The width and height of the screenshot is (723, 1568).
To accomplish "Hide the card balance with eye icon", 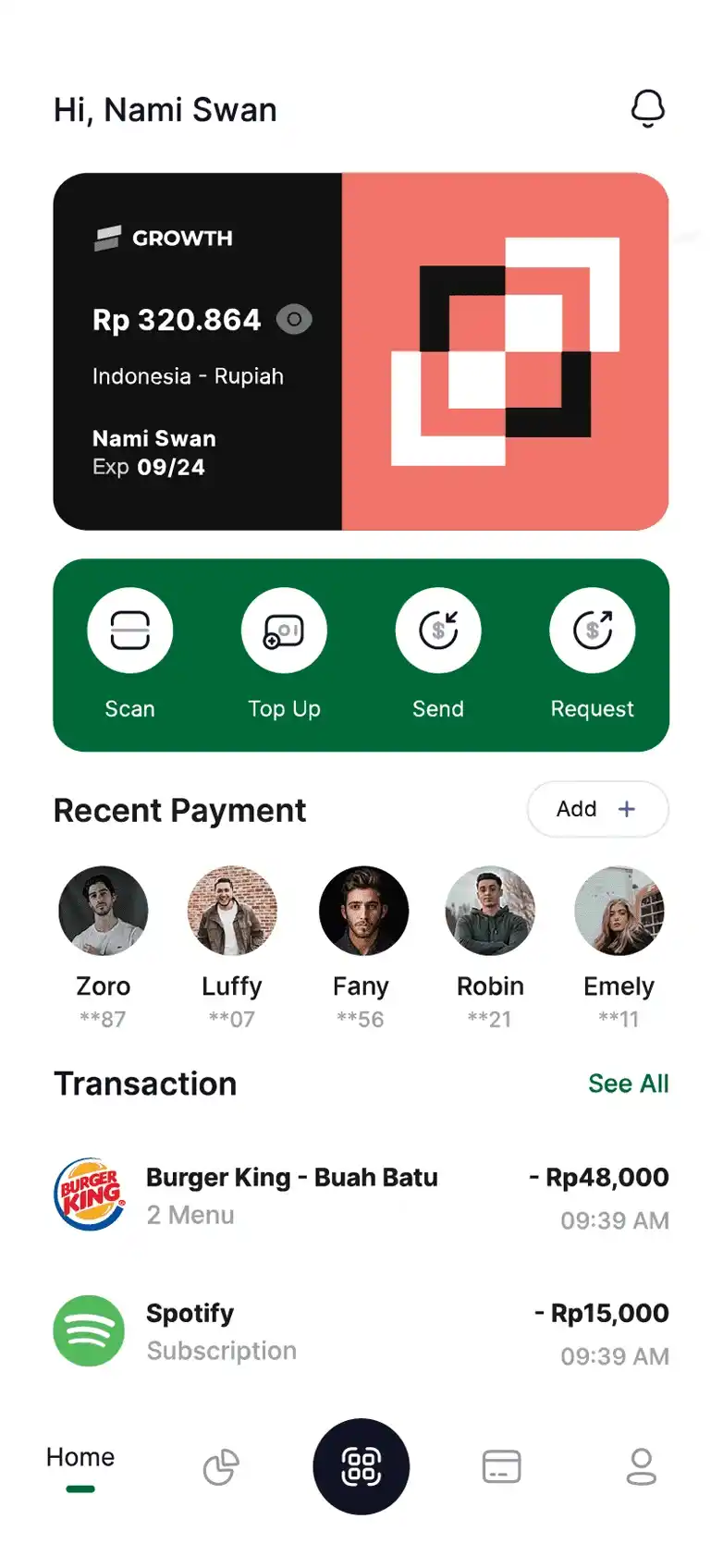I will point(294,320).
